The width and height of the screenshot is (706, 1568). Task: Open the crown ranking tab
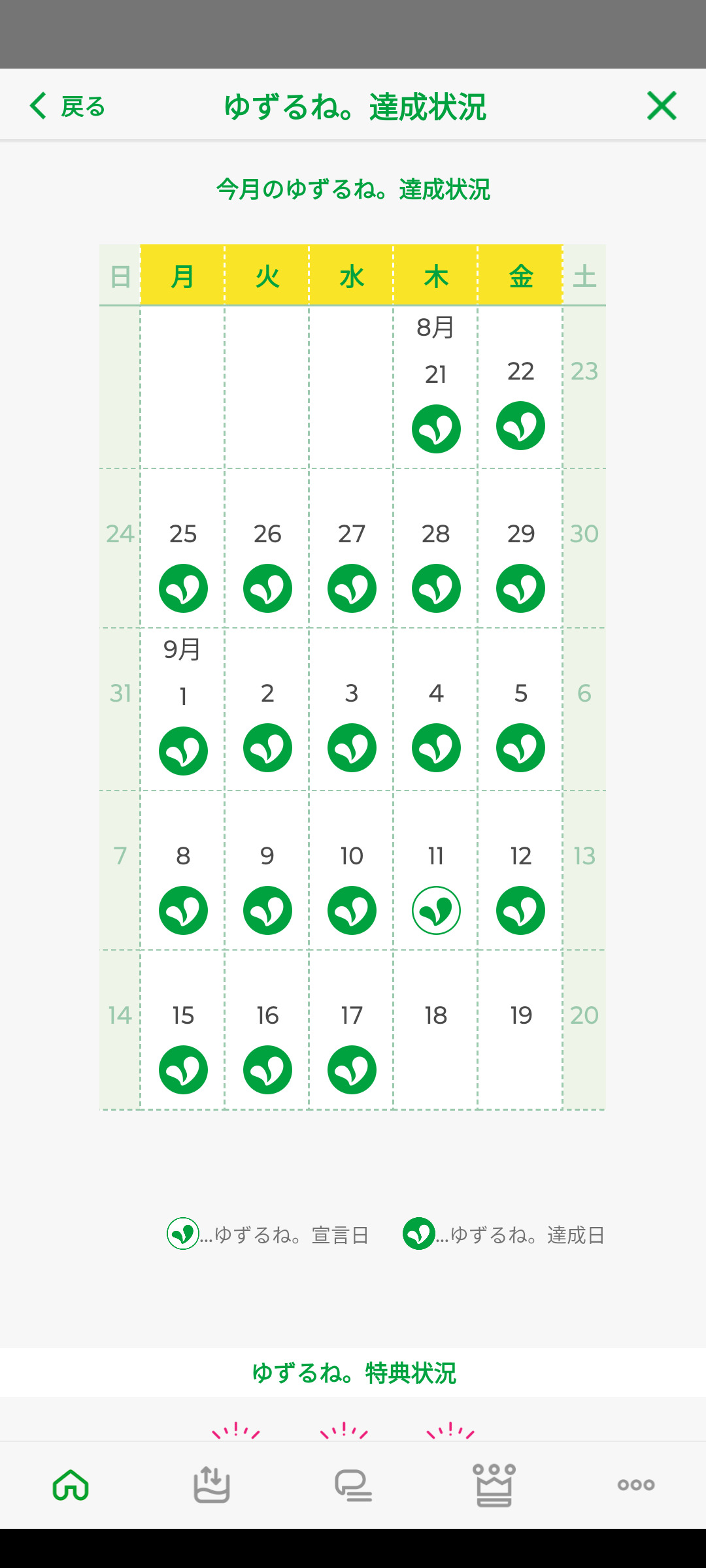point(494,1484)
